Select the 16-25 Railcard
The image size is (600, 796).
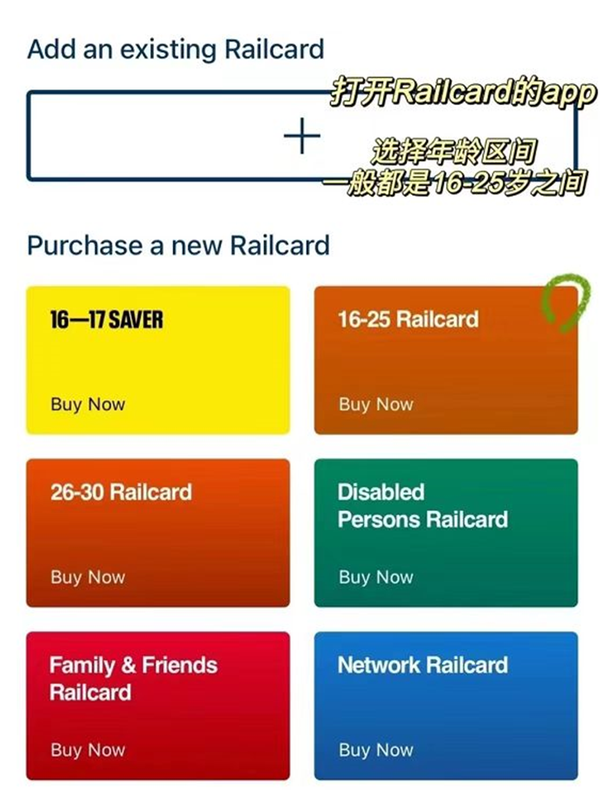(446, 360)
